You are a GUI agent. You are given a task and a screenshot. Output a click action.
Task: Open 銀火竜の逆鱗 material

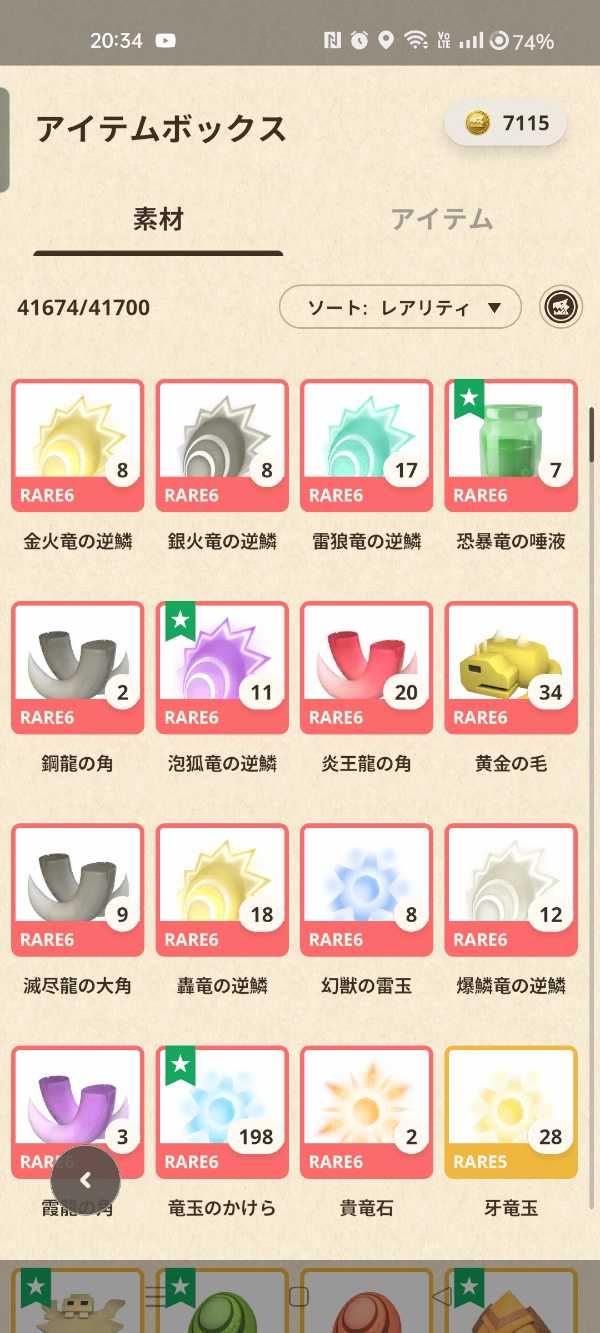click(x=222, y=446)
